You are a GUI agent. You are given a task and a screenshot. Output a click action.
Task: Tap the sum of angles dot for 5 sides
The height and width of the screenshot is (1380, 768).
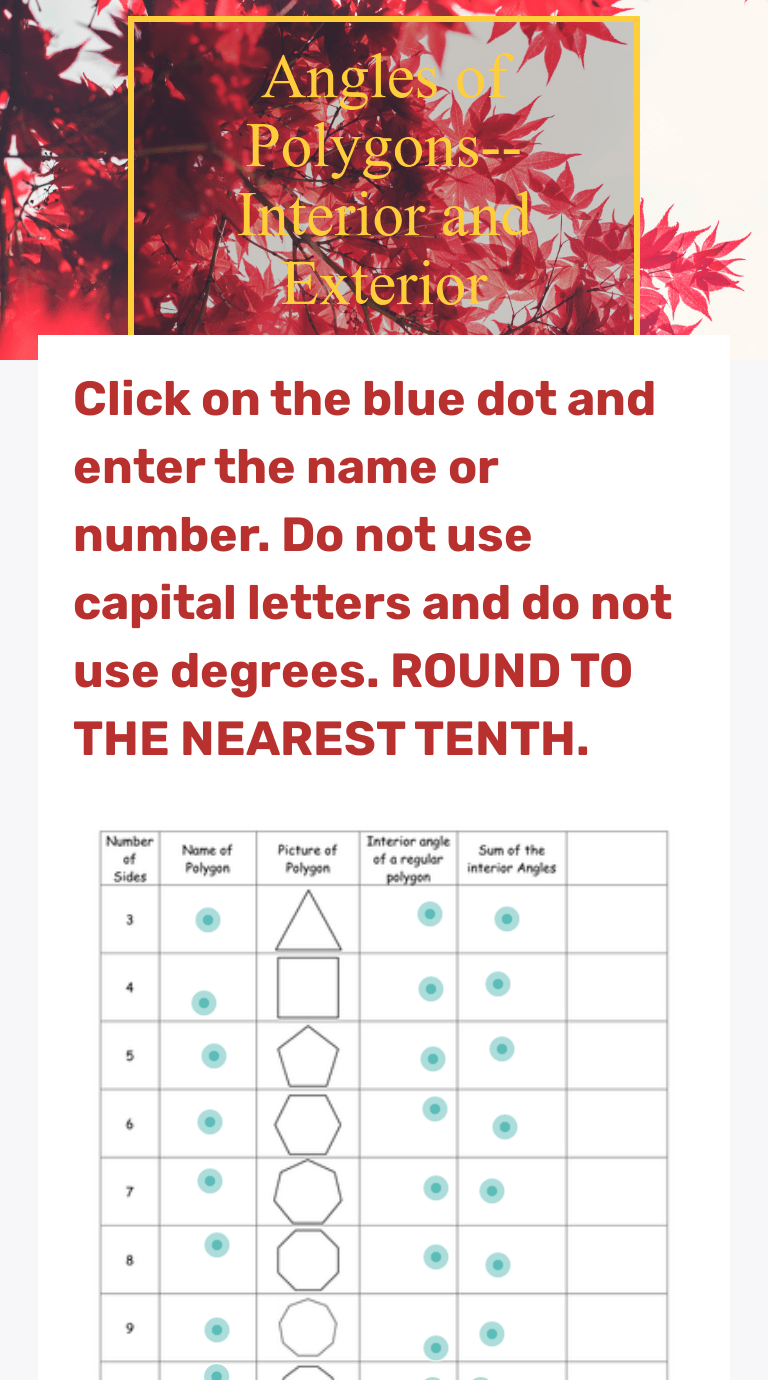click(x=502, y=1049)
